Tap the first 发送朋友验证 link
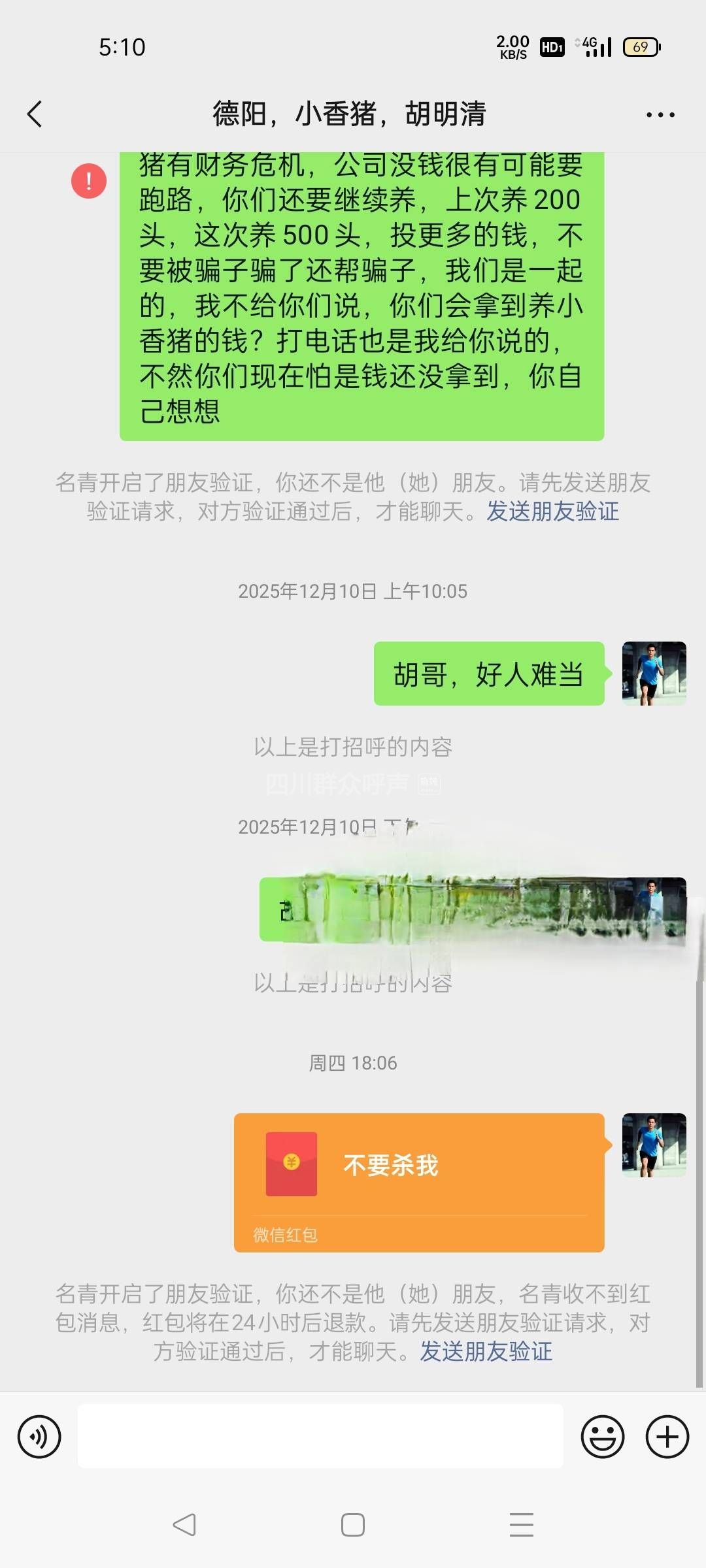 [552, 512]
